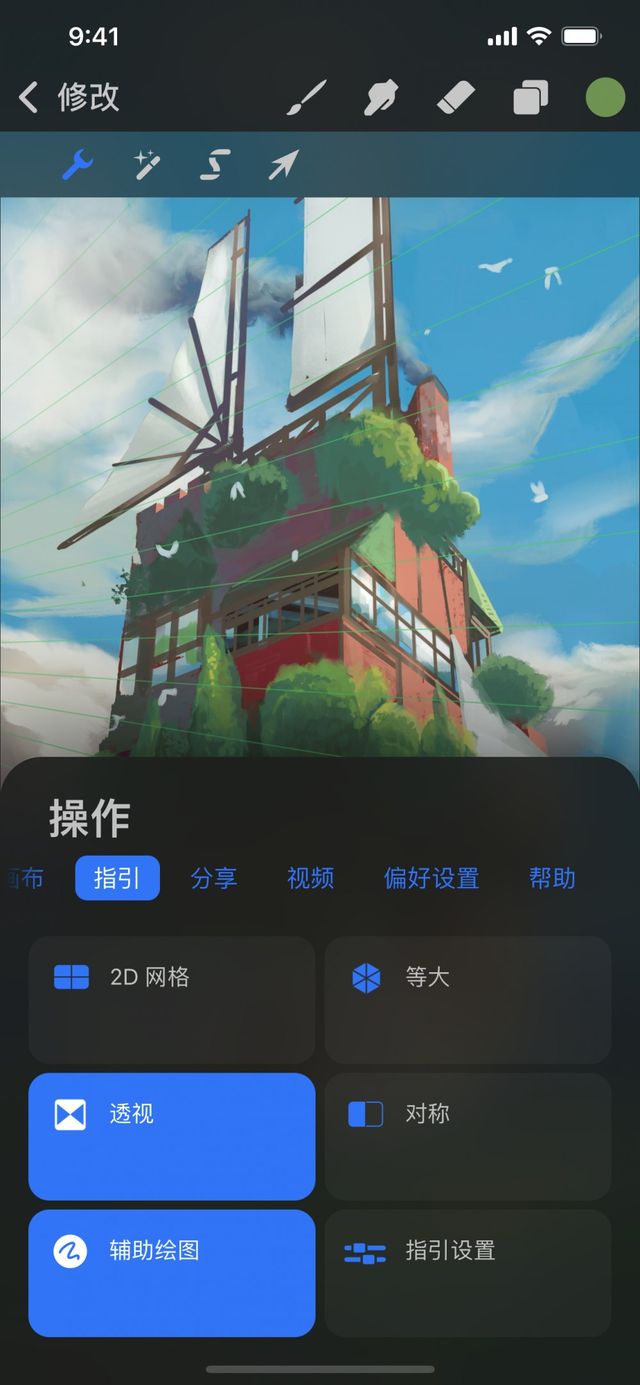Open 指引设置
Screen dimensions: 640x1385
pyautogui.click(x=468, y=1273)
